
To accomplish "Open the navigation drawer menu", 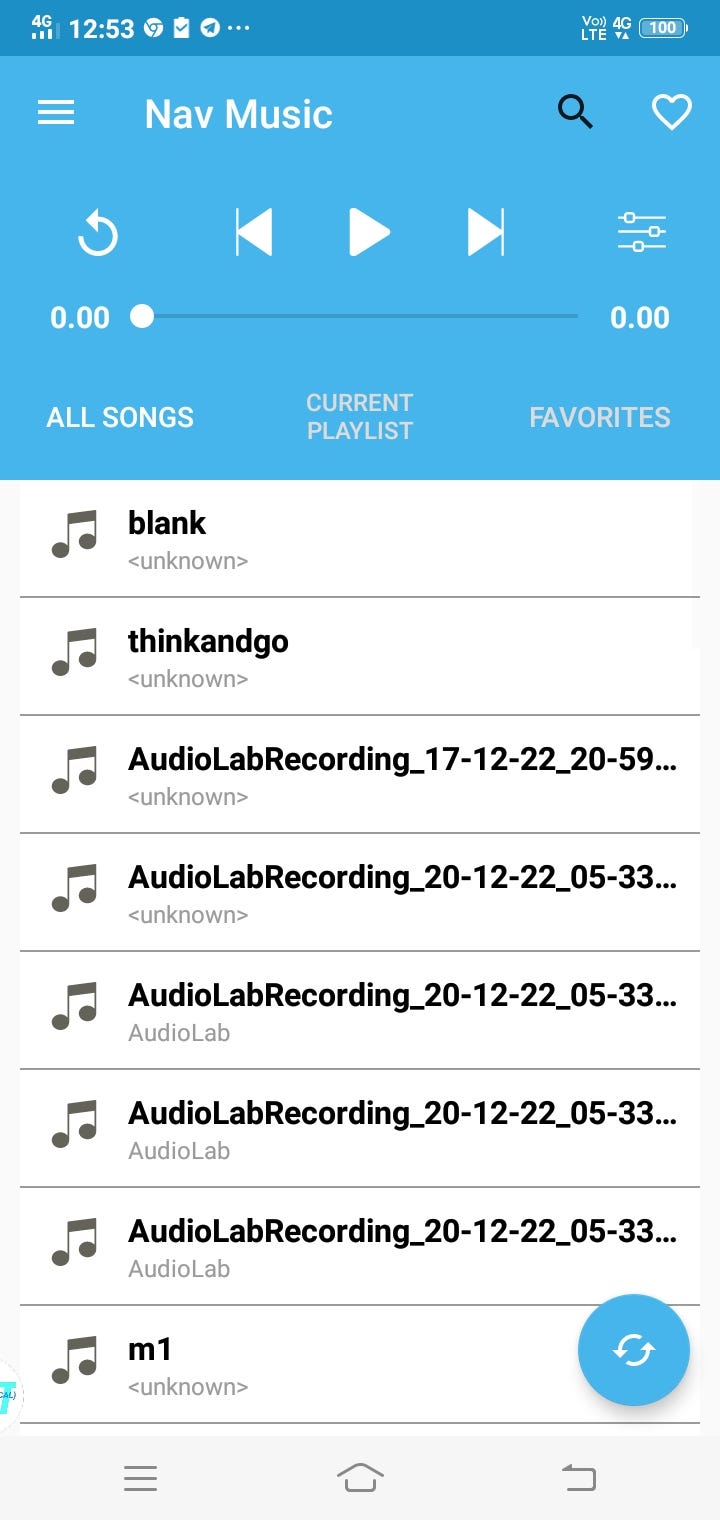I will tap(56, 113).
